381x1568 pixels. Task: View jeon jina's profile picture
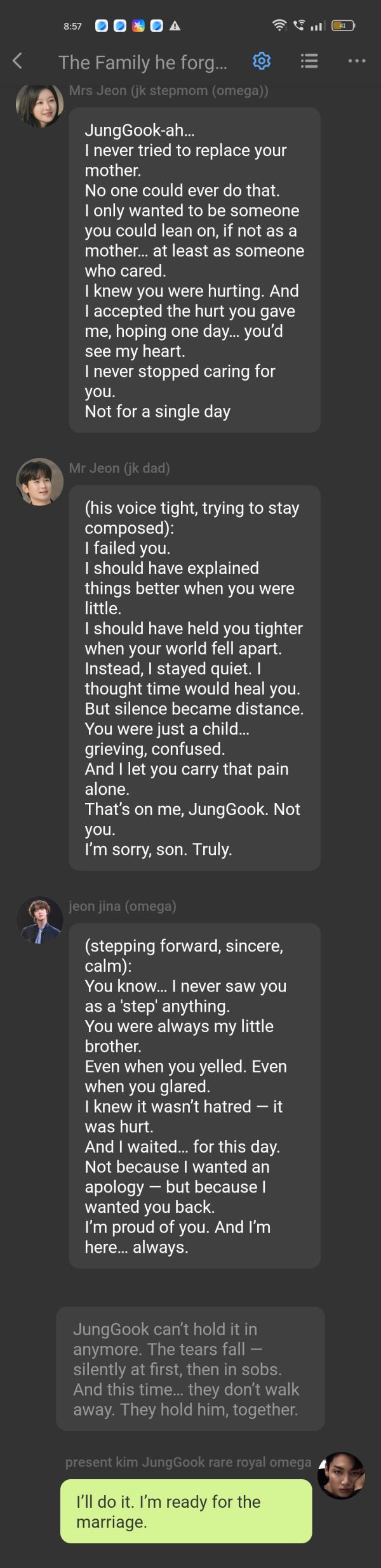pos(39,920)
